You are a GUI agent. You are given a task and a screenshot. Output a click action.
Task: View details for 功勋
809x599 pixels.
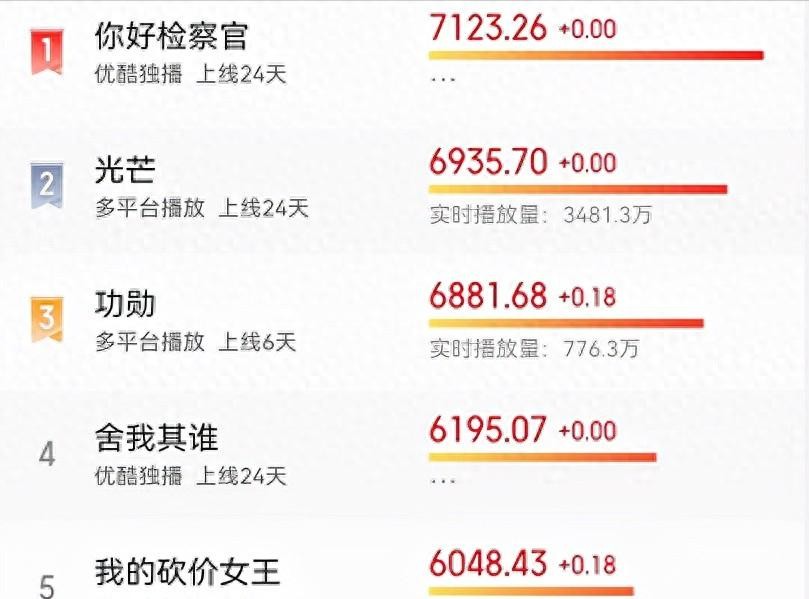tap(125, 304)
